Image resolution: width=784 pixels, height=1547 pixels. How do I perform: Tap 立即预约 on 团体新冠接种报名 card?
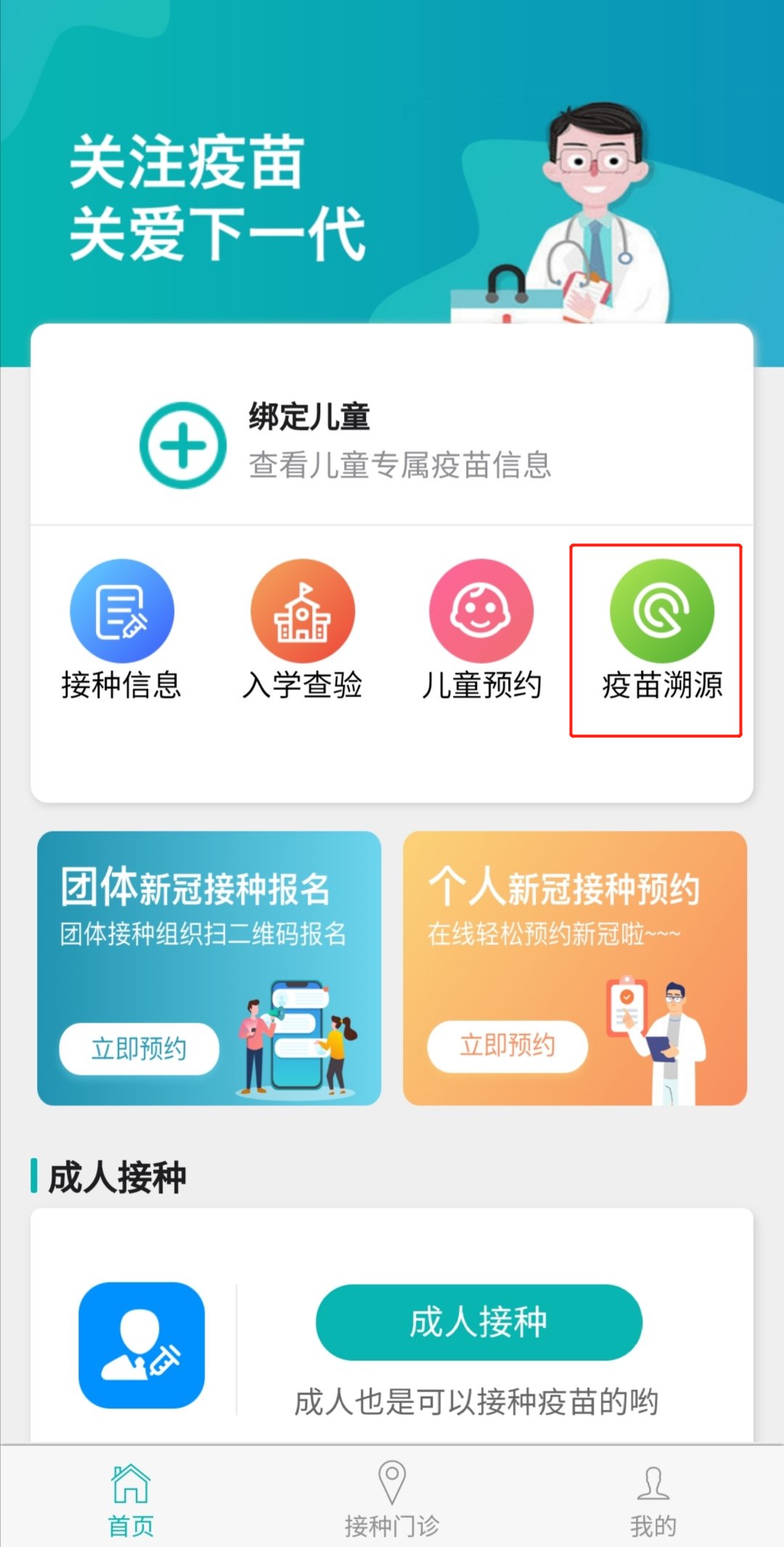[x=139, y=1048]
